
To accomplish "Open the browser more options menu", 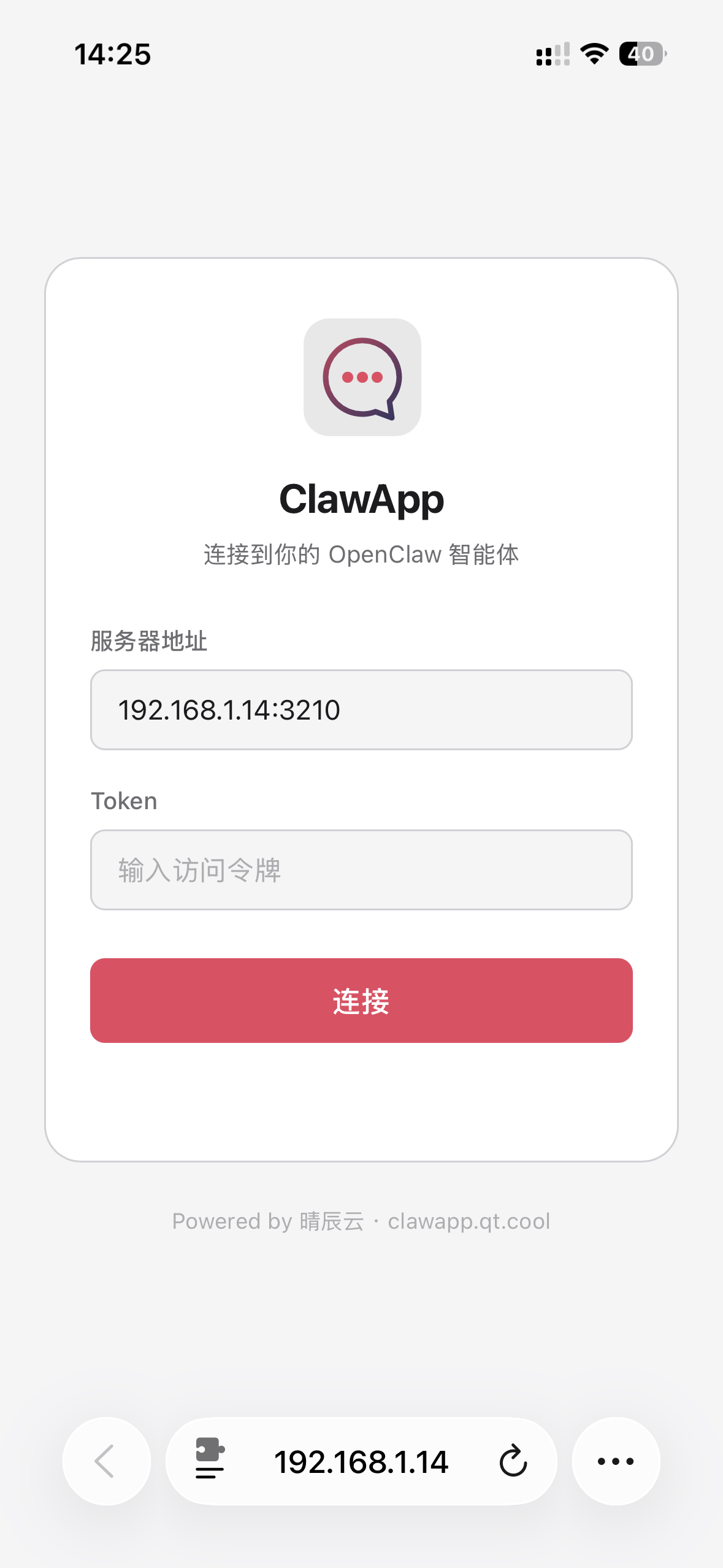I will 616,1462.
